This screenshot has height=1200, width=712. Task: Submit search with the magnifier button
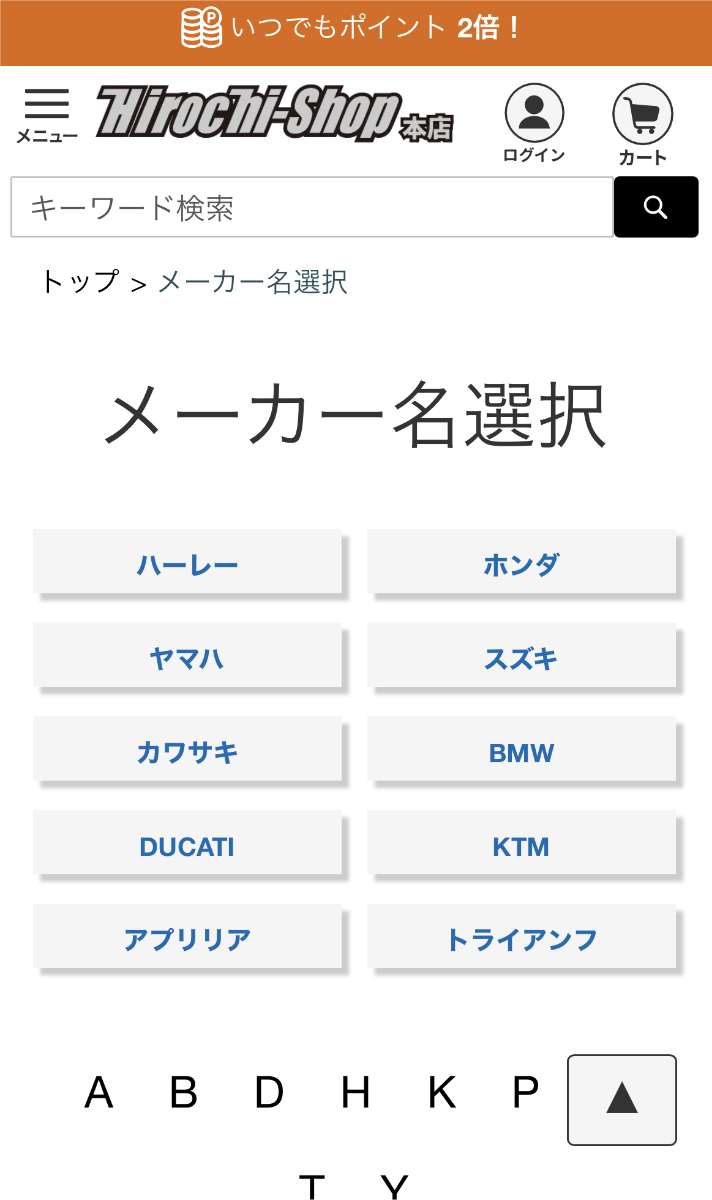tap(656, 207)
